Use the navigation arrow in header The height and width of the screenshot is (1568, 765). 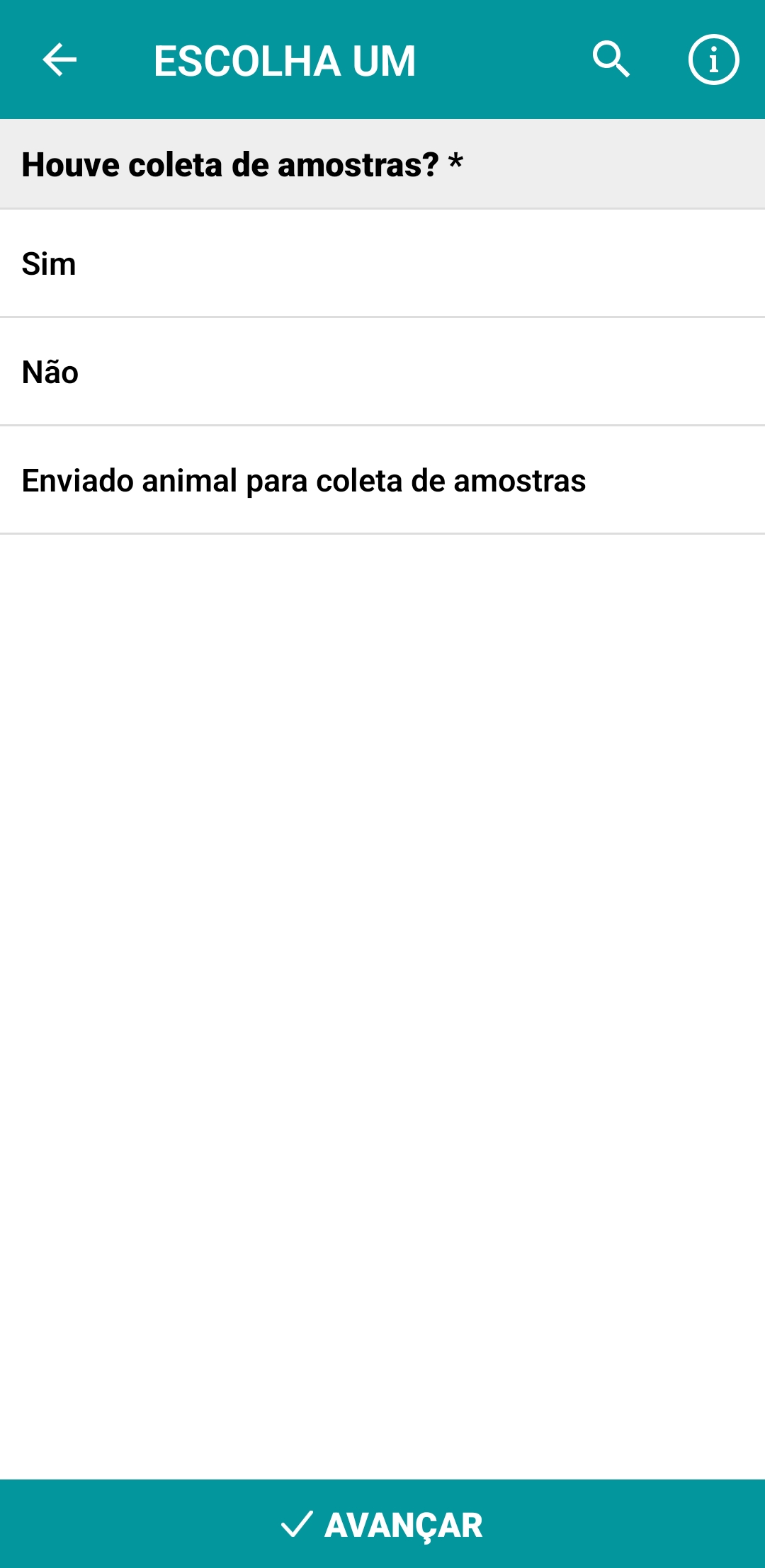tap(57, 61)
